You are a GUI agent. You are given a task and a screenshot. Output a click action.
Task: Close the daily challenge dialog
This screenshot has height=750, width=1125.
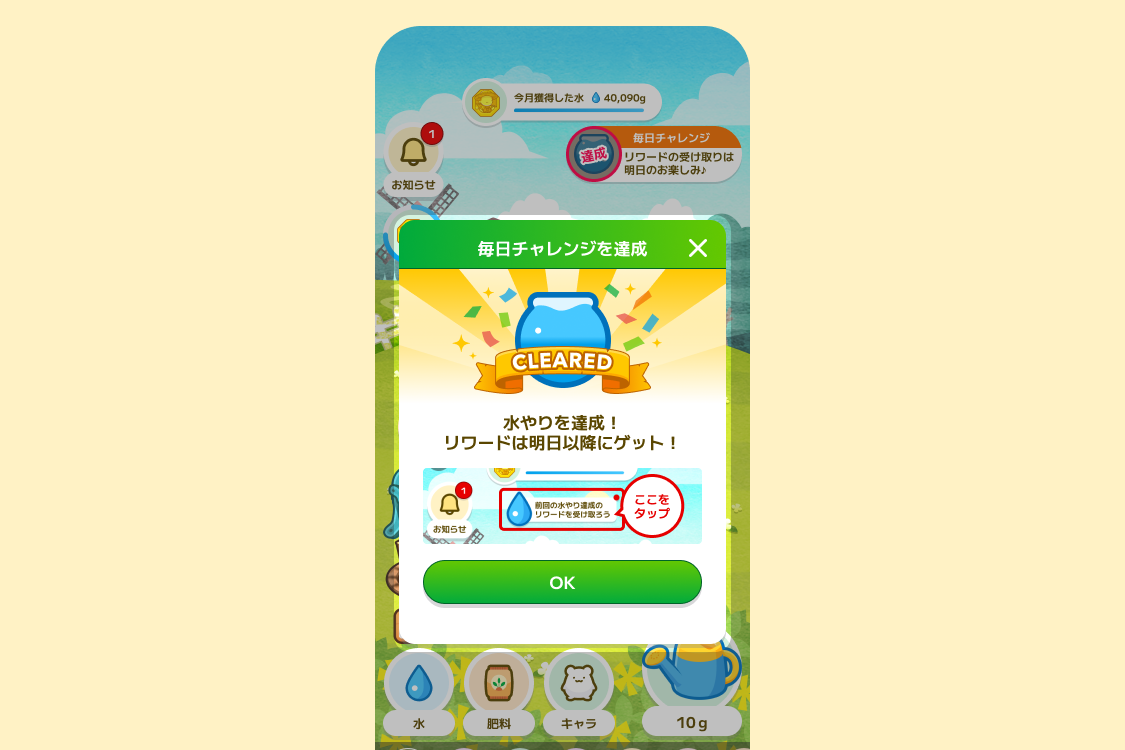pyautogui.click(x=698, y=248)
